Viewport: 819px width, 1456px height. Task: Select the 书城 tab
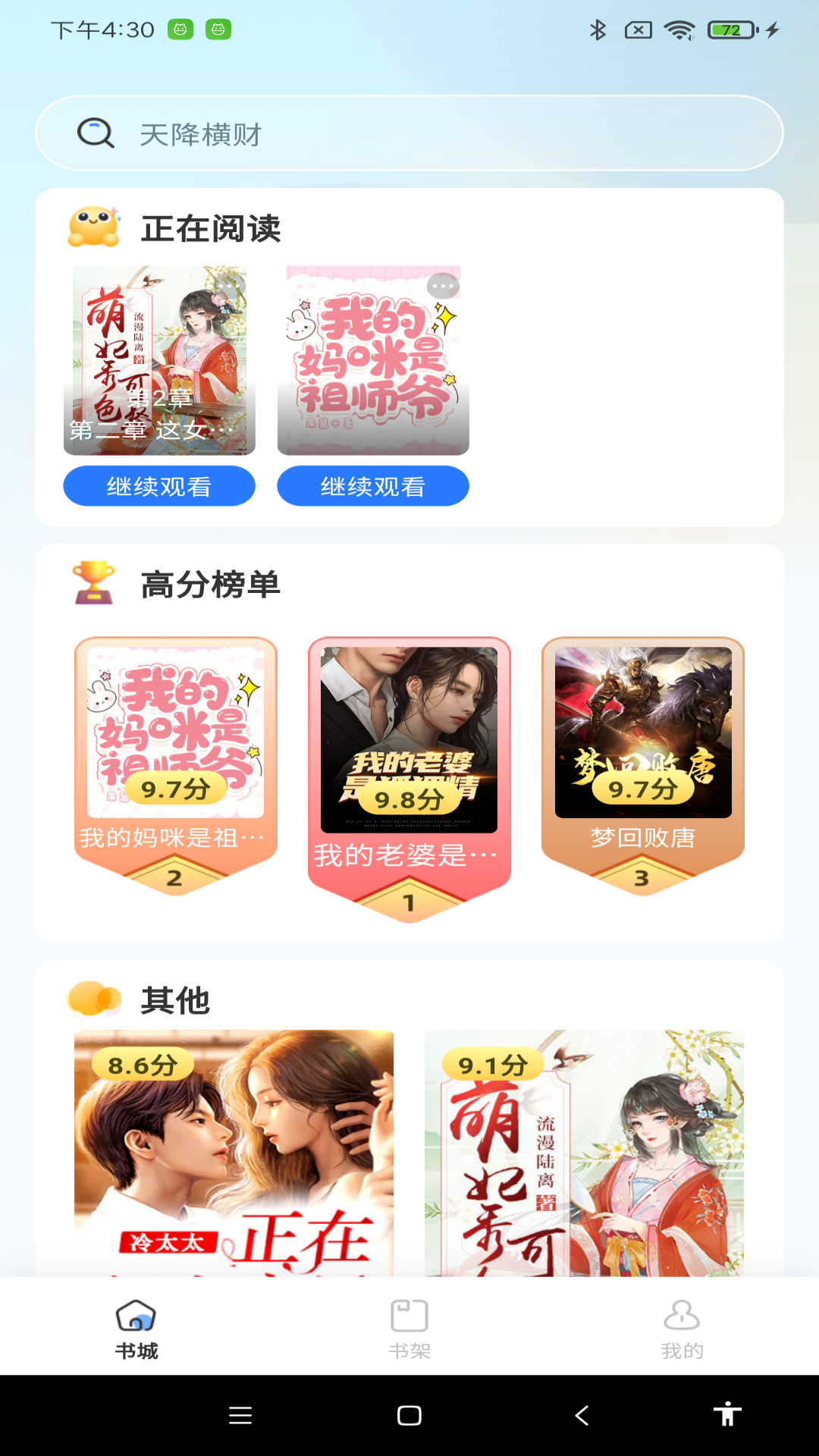point(136,1327)
